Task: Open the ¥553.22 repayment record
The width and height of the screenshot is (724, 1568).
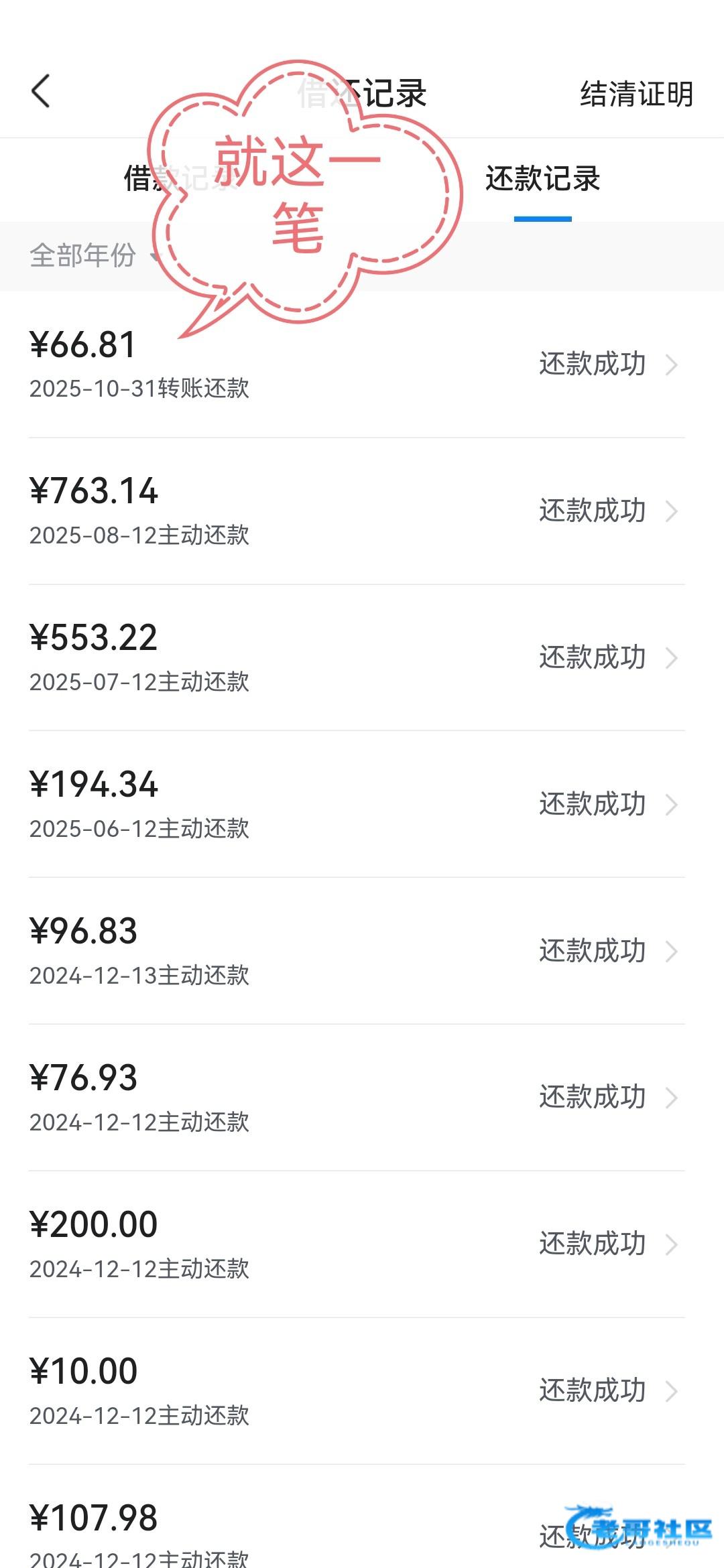Action: tap(357, 658)
